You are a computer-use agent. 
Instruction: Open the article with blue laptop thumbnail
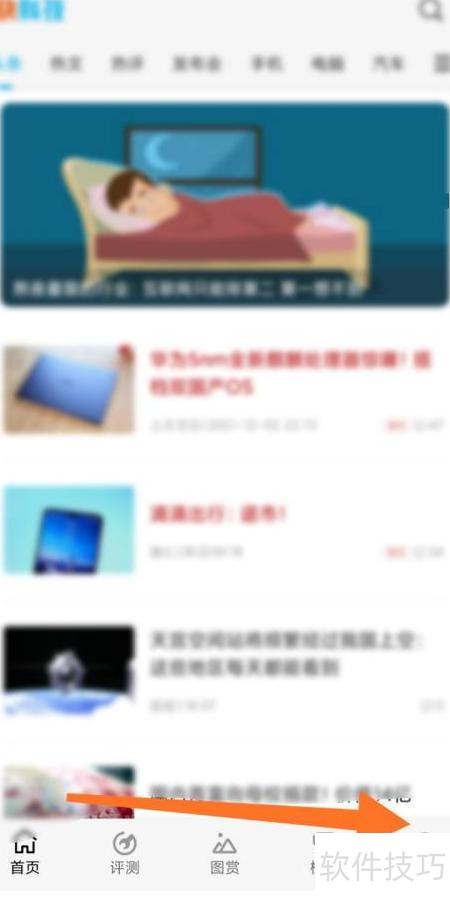(x=224, y=389)
